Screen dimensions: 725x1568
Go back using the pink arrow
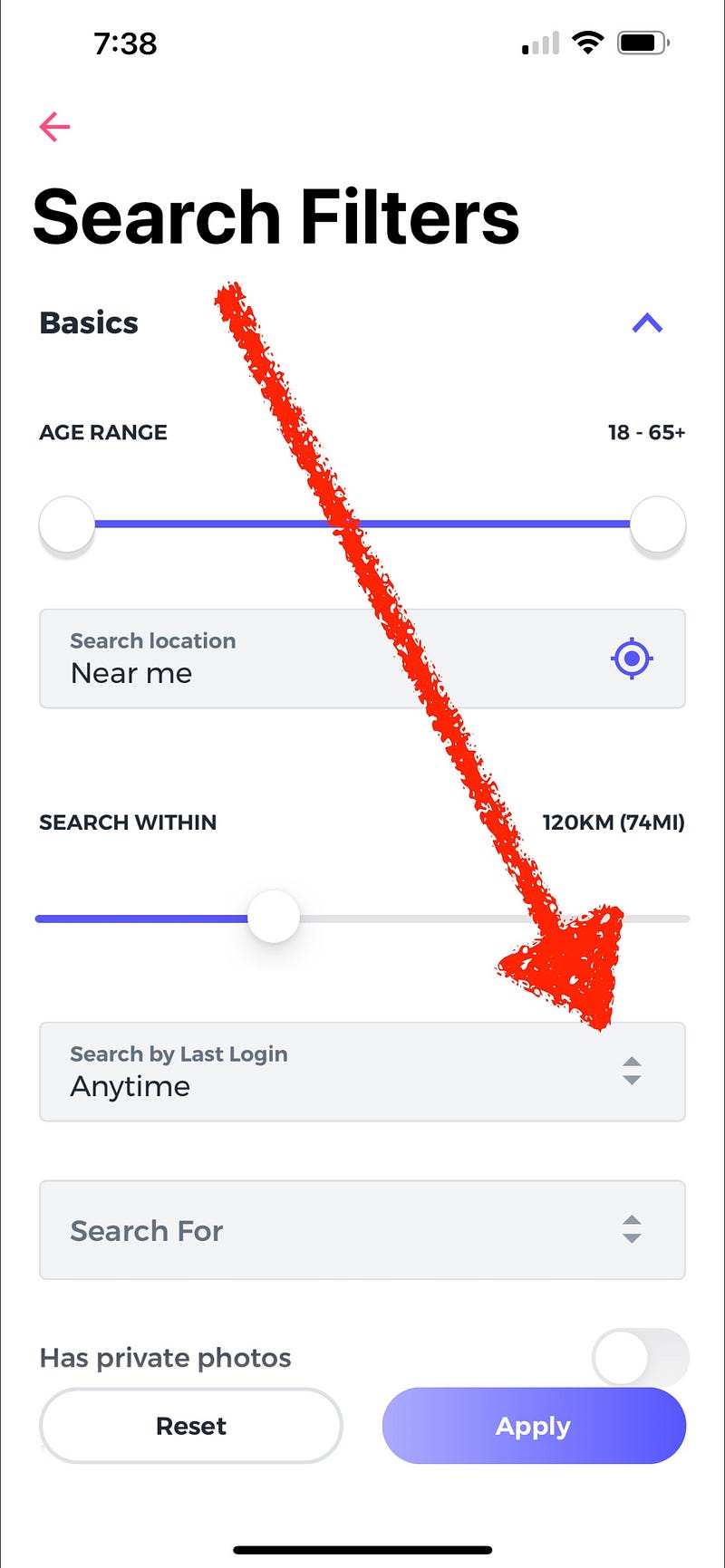click(x=54, y=127)
